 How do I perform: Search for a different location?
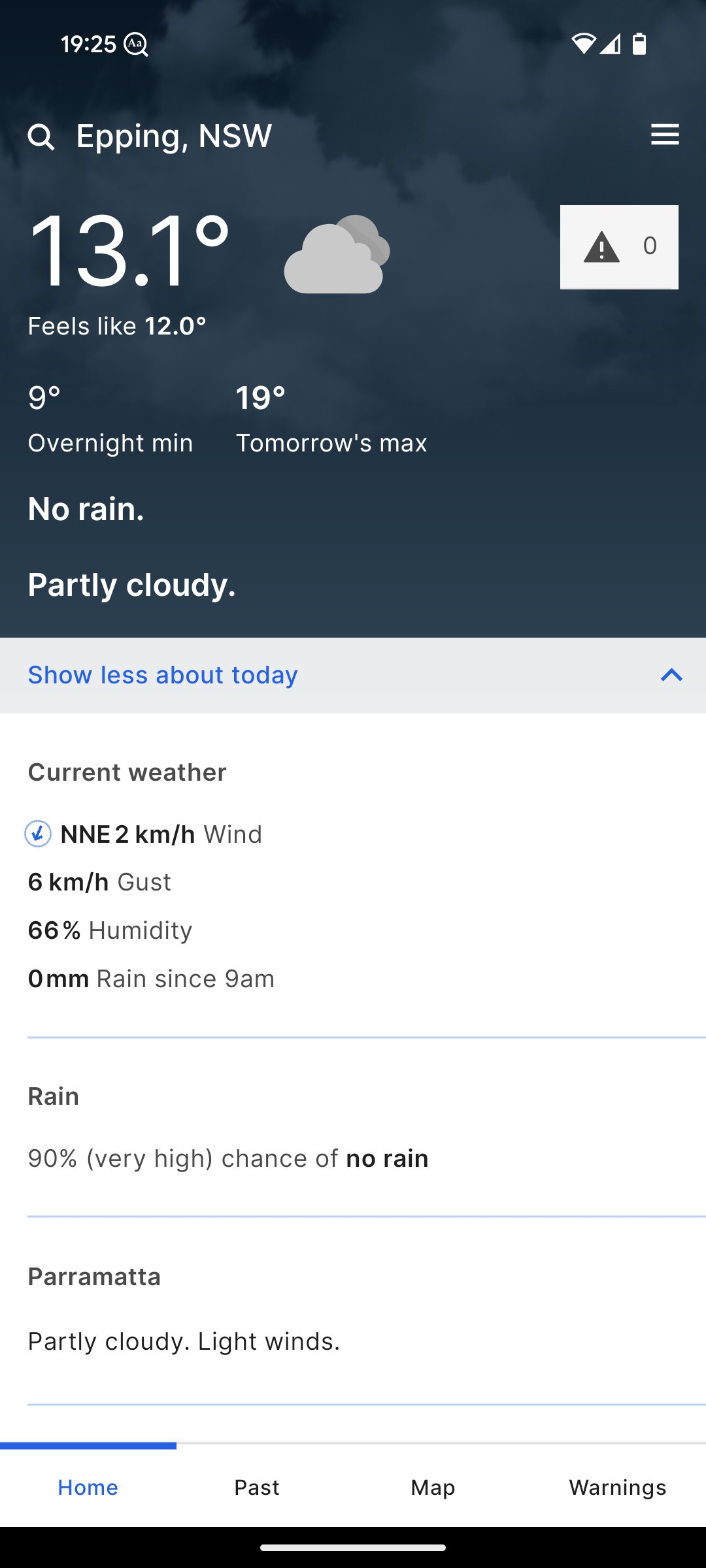41,137
